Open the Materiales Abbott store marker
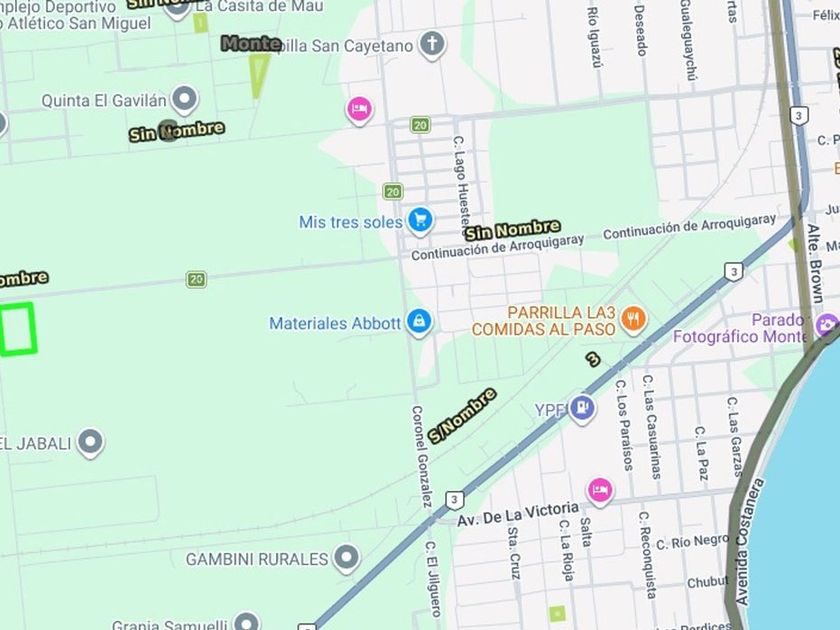840x630 pixels. pyautogui.click(x=419, y=321)
